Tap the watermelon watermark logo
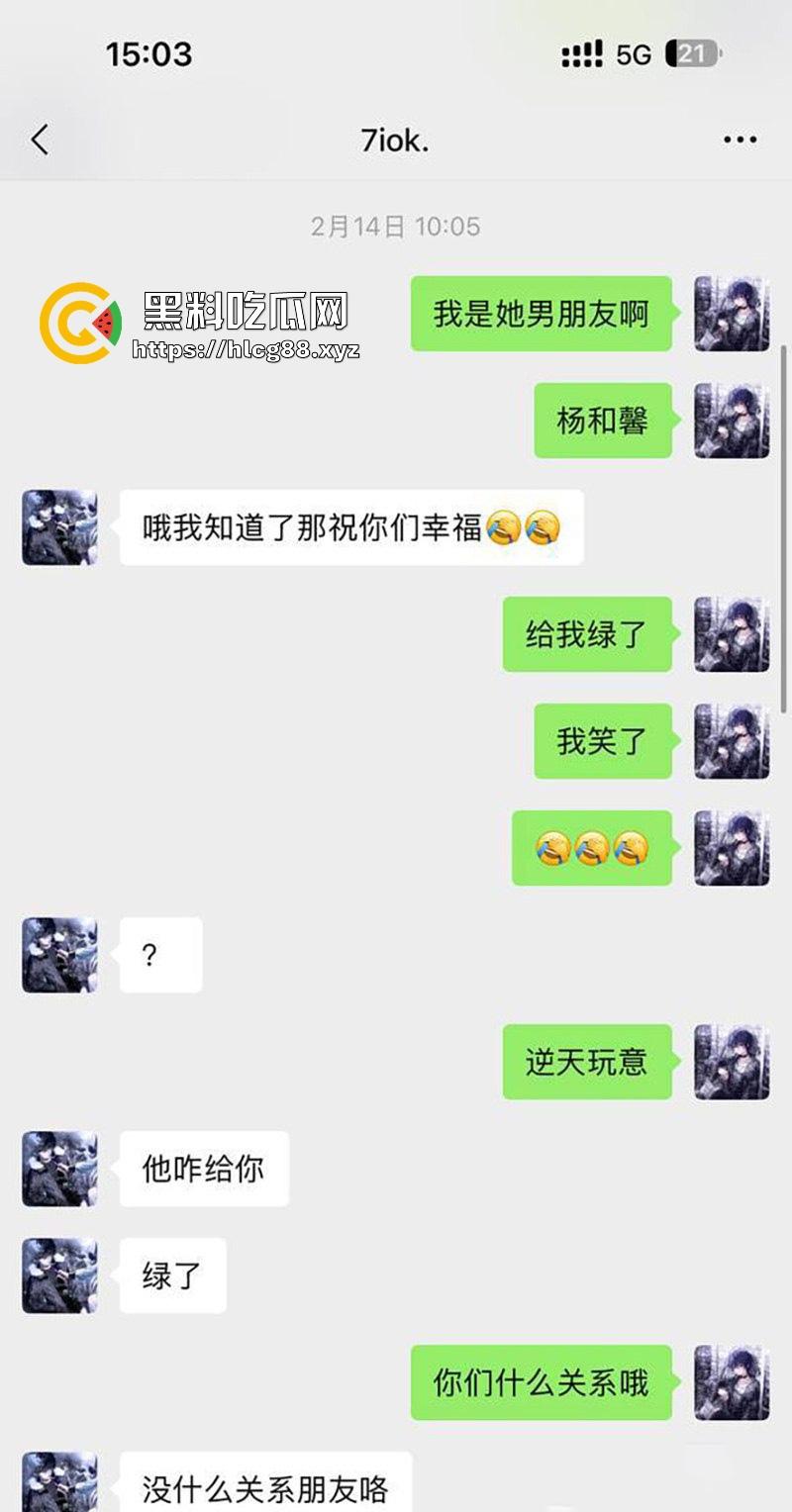Image resolution: width=792 pixels, height=1512 pixels. pyautogui.click(x=79, y=322)
